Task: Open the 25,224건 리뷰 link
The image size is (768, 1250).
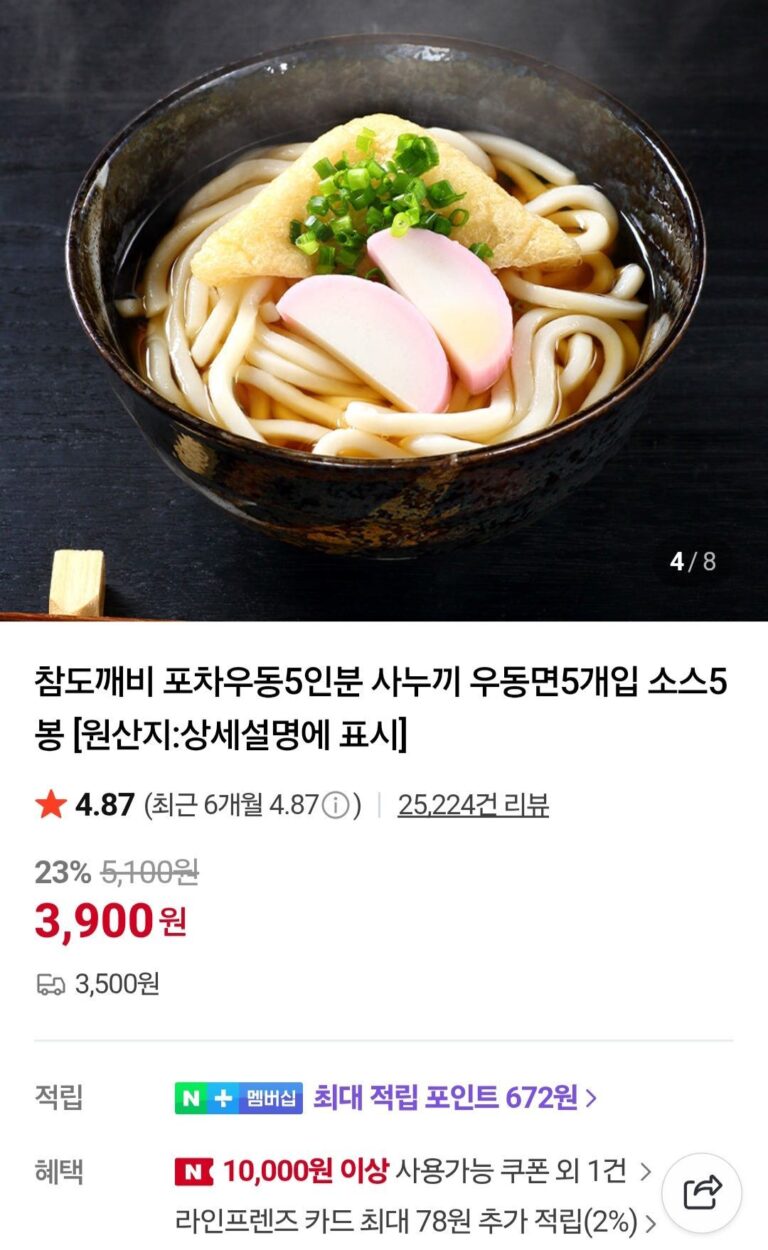Action: tap(473, 805)
